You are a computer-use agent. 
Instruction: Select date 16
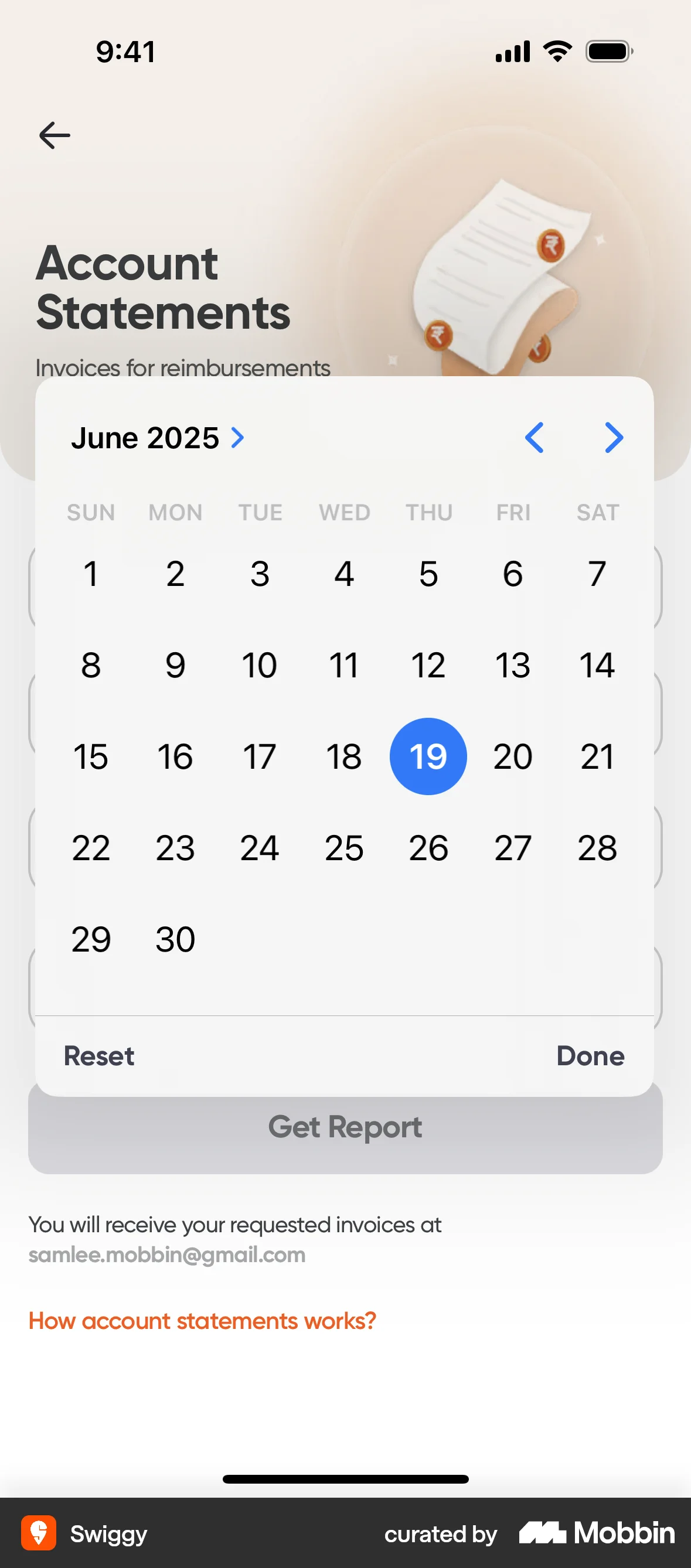[175, 756]
